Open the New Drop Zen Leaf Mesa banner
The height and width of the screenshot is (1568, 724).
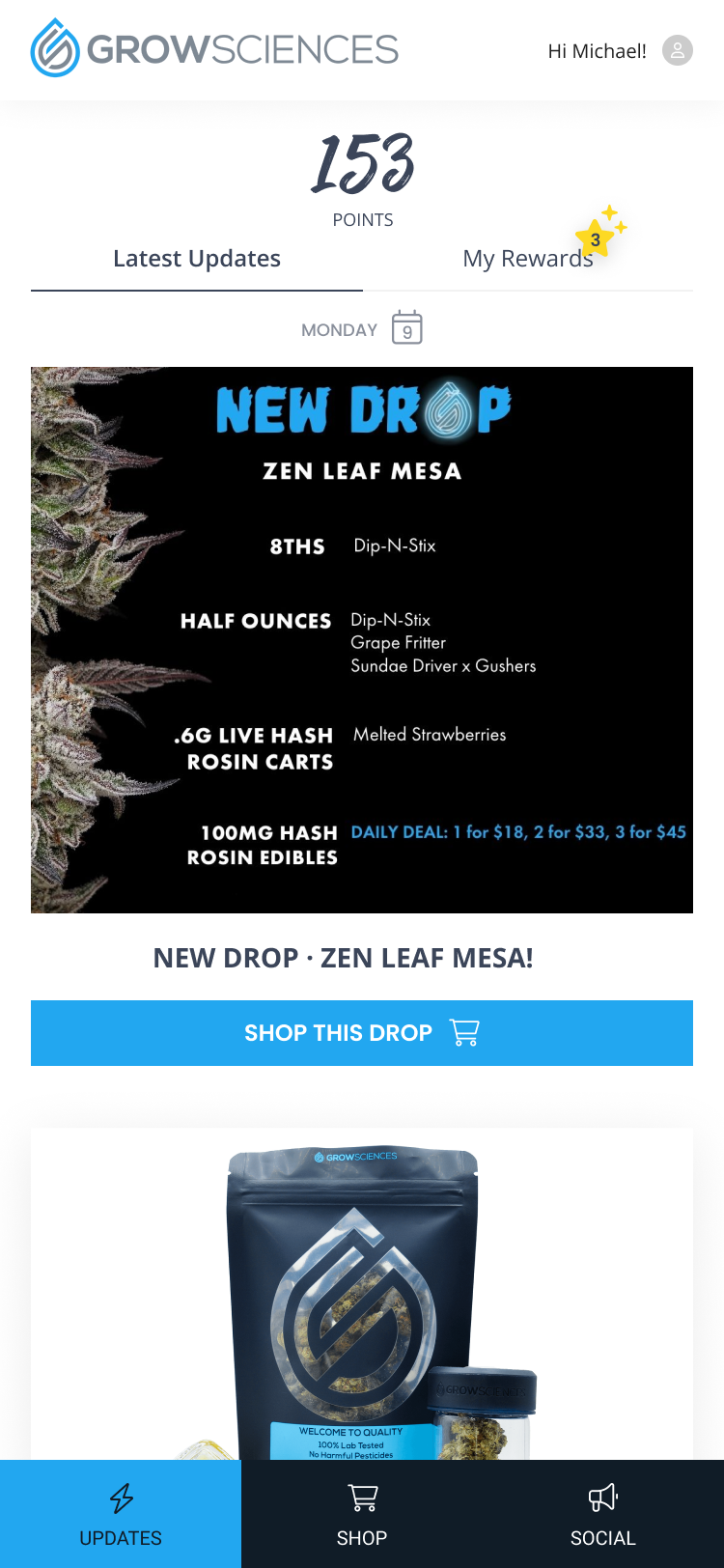coord(362,639)
